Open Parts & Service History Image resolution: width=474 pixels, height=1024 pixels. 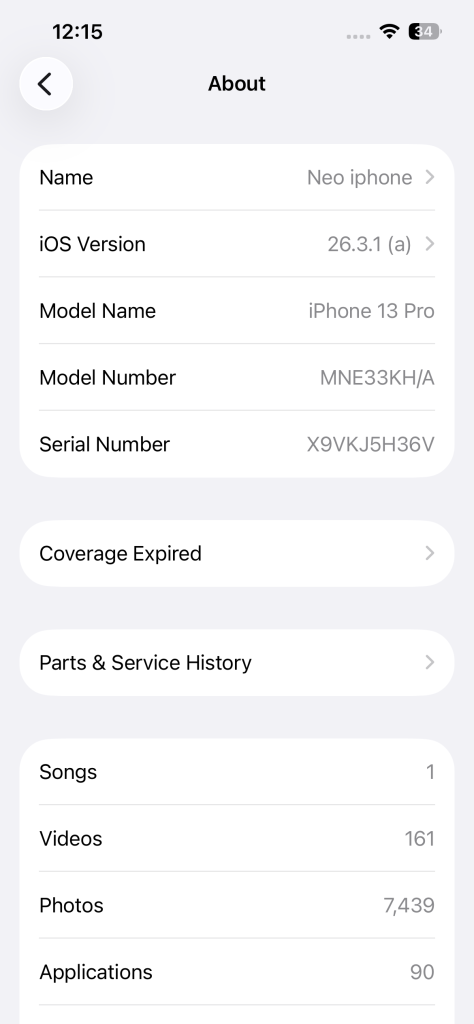[x=237, y=662]
